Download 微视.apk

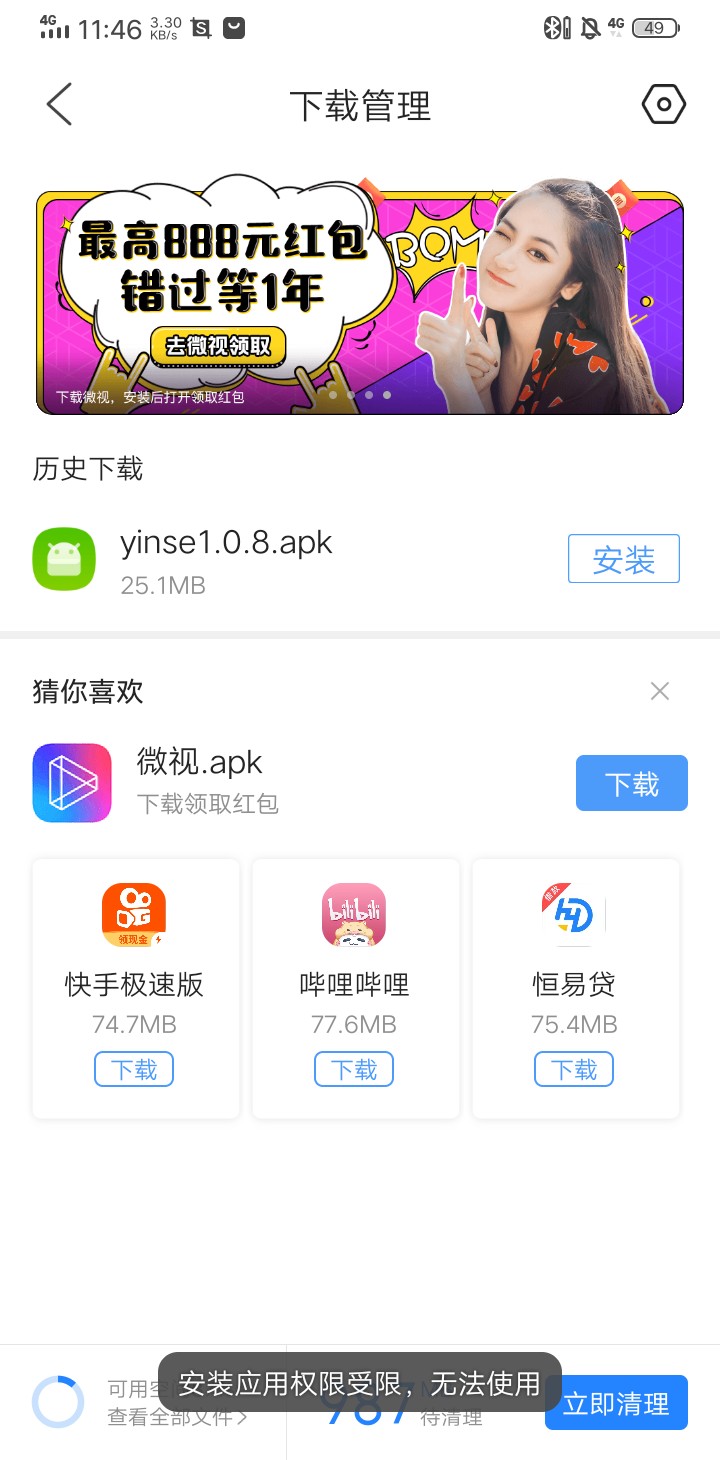(632, 783)
